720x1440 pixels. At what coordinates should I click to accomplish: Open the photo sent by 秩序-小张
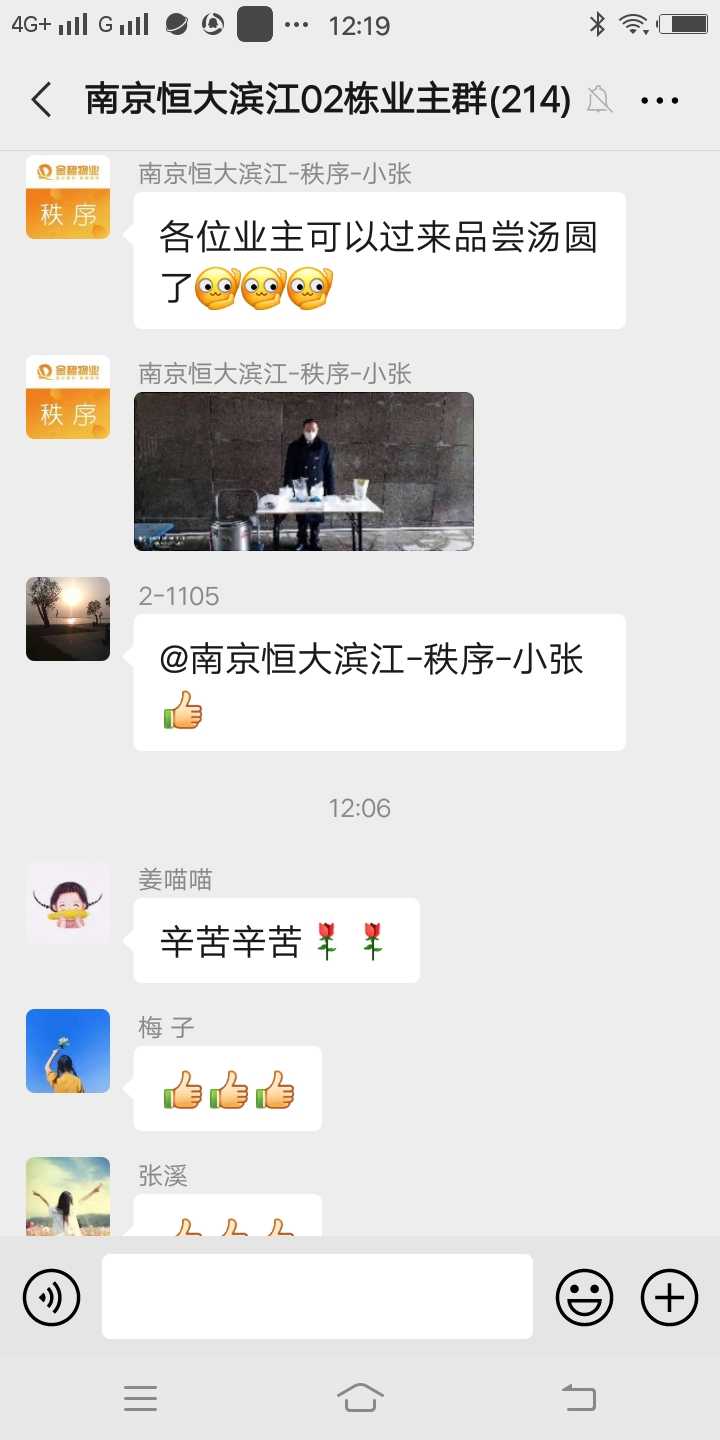(x=304, y=471)
